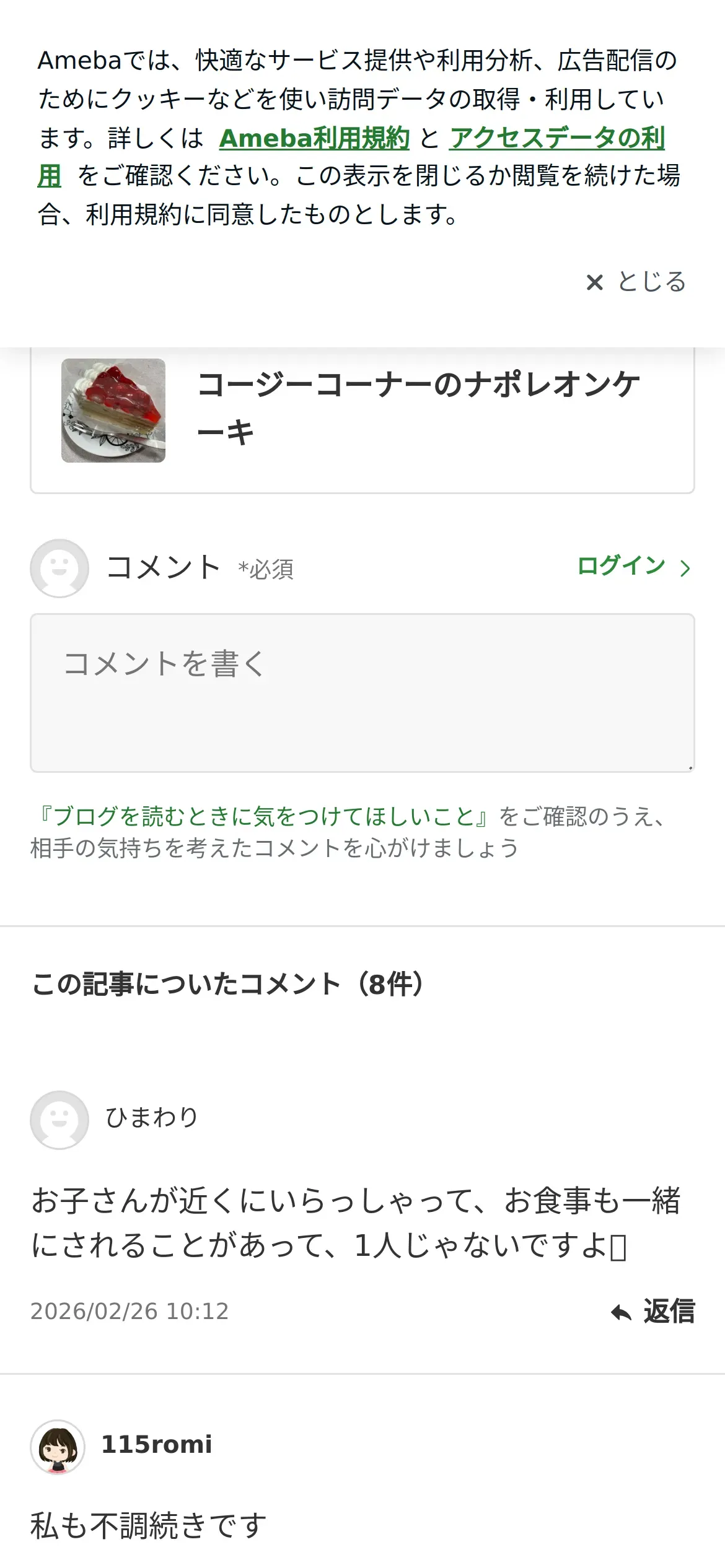This screenshot has height=1568, width=725.
Task: Open 115romi's profile
Action: coord(156,1445)
